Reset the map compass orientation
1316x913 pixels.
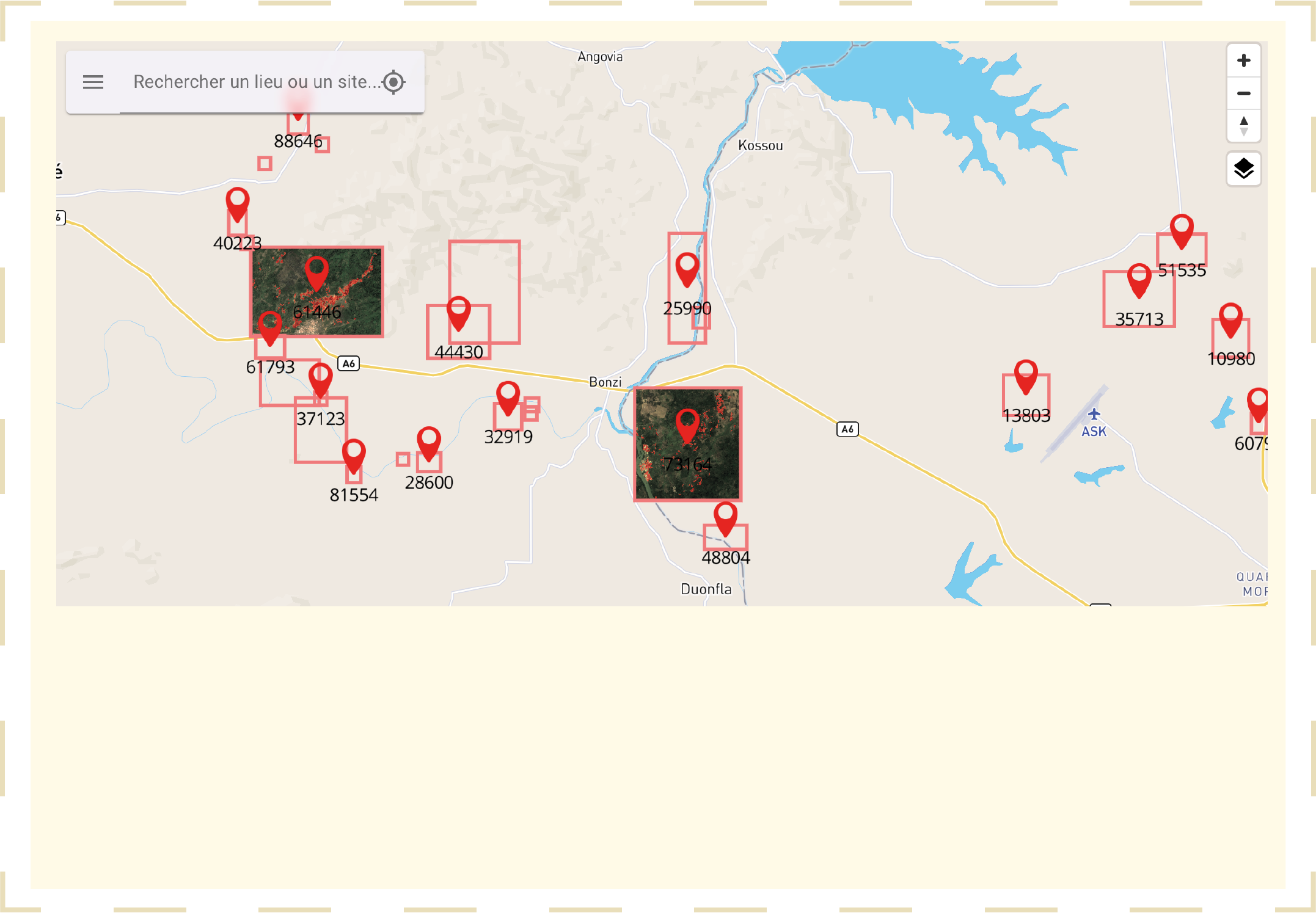(1243, 126)
